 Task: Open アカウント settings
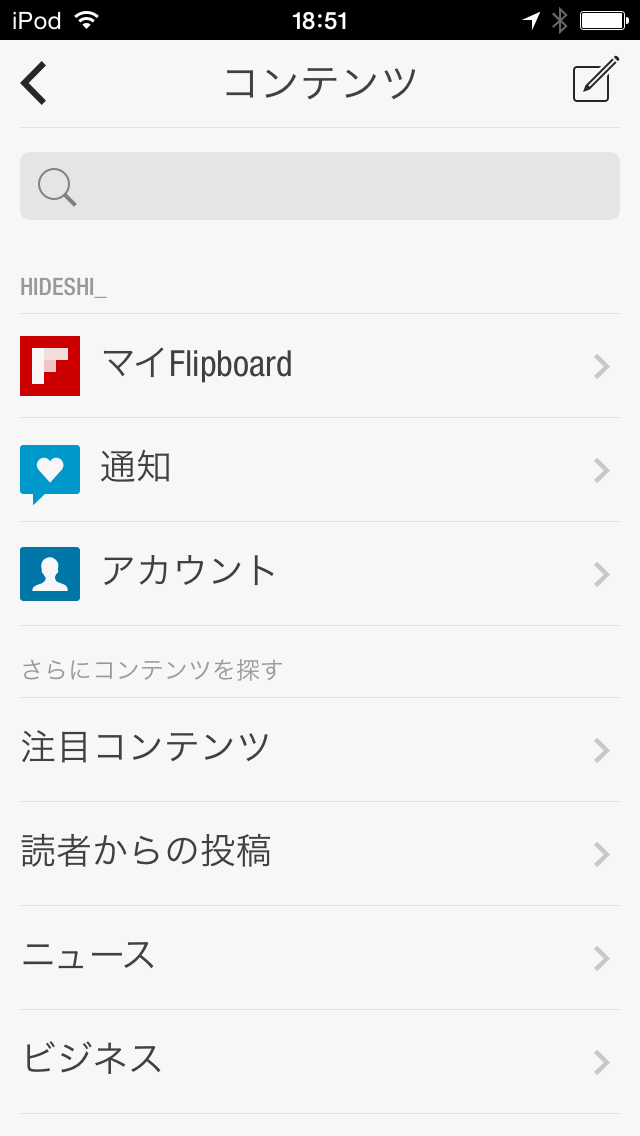320,574
